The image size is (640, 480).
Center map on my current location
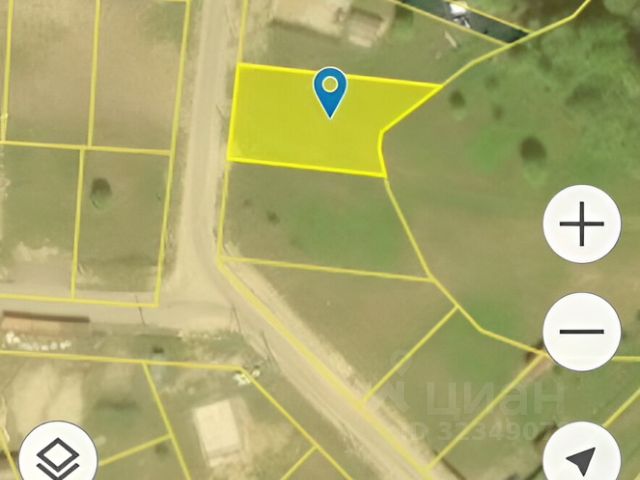click(582, 459)
